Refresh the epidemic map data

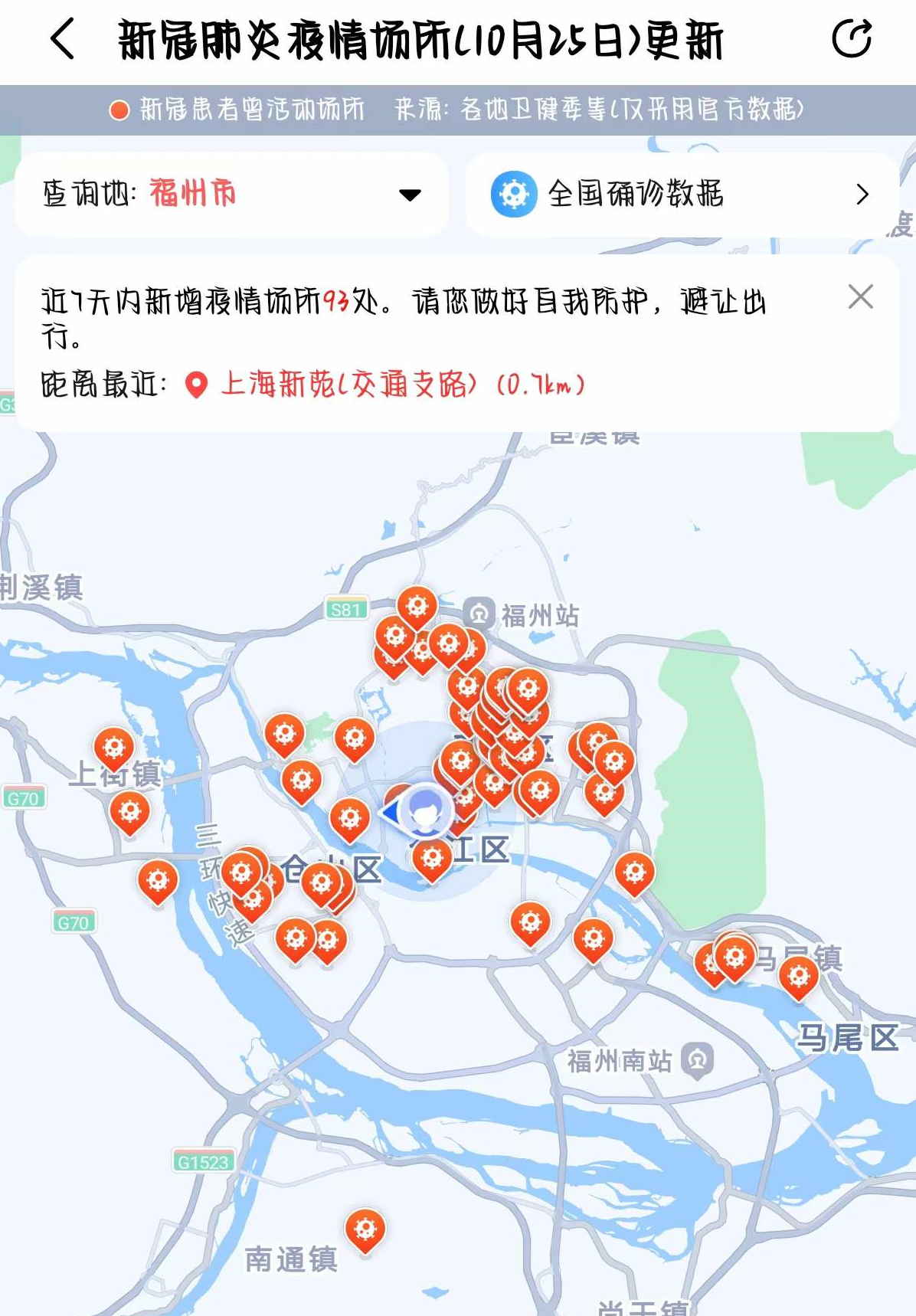point(852,39)
